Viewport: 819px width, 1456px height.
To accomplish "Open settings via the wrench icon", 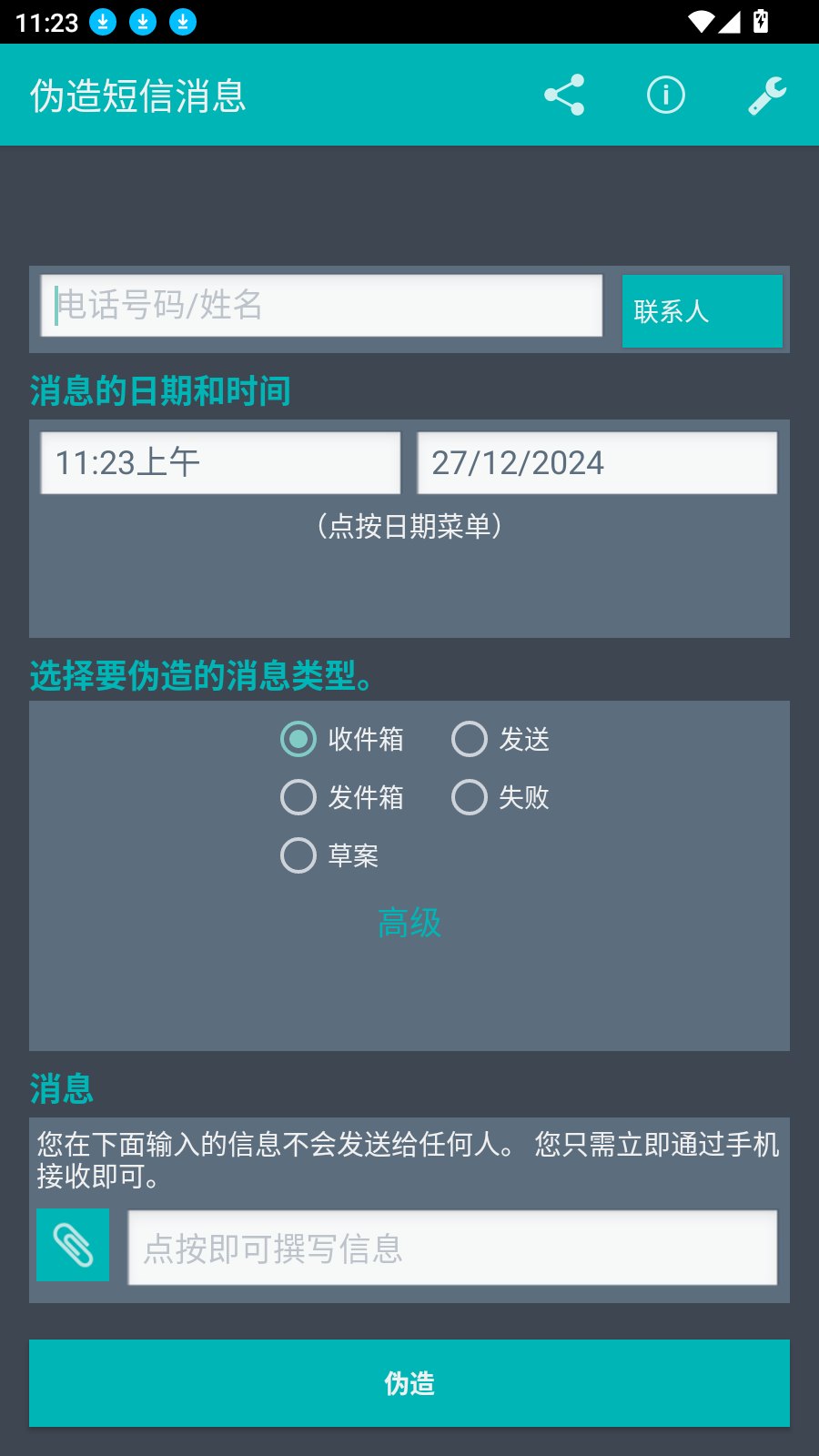I will tap(767, 95).
